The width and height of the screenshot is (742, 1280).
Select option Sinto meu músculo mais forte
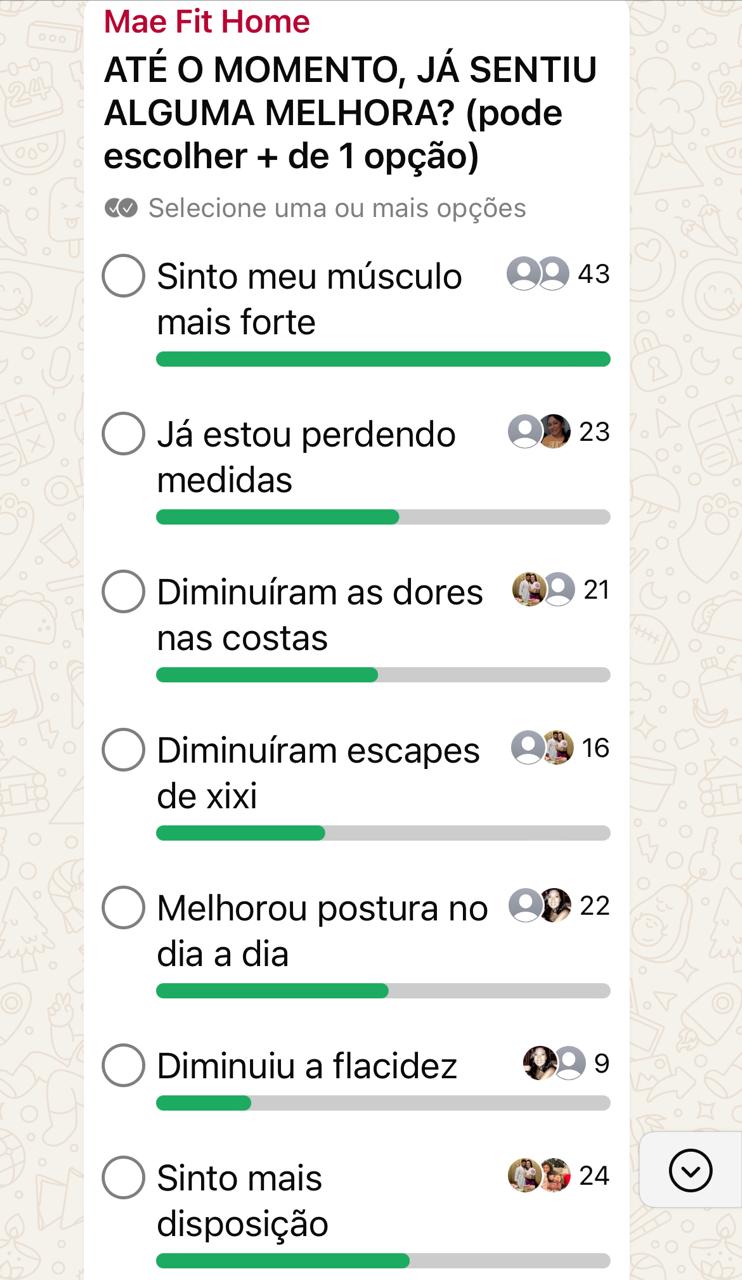coord(124,276)
